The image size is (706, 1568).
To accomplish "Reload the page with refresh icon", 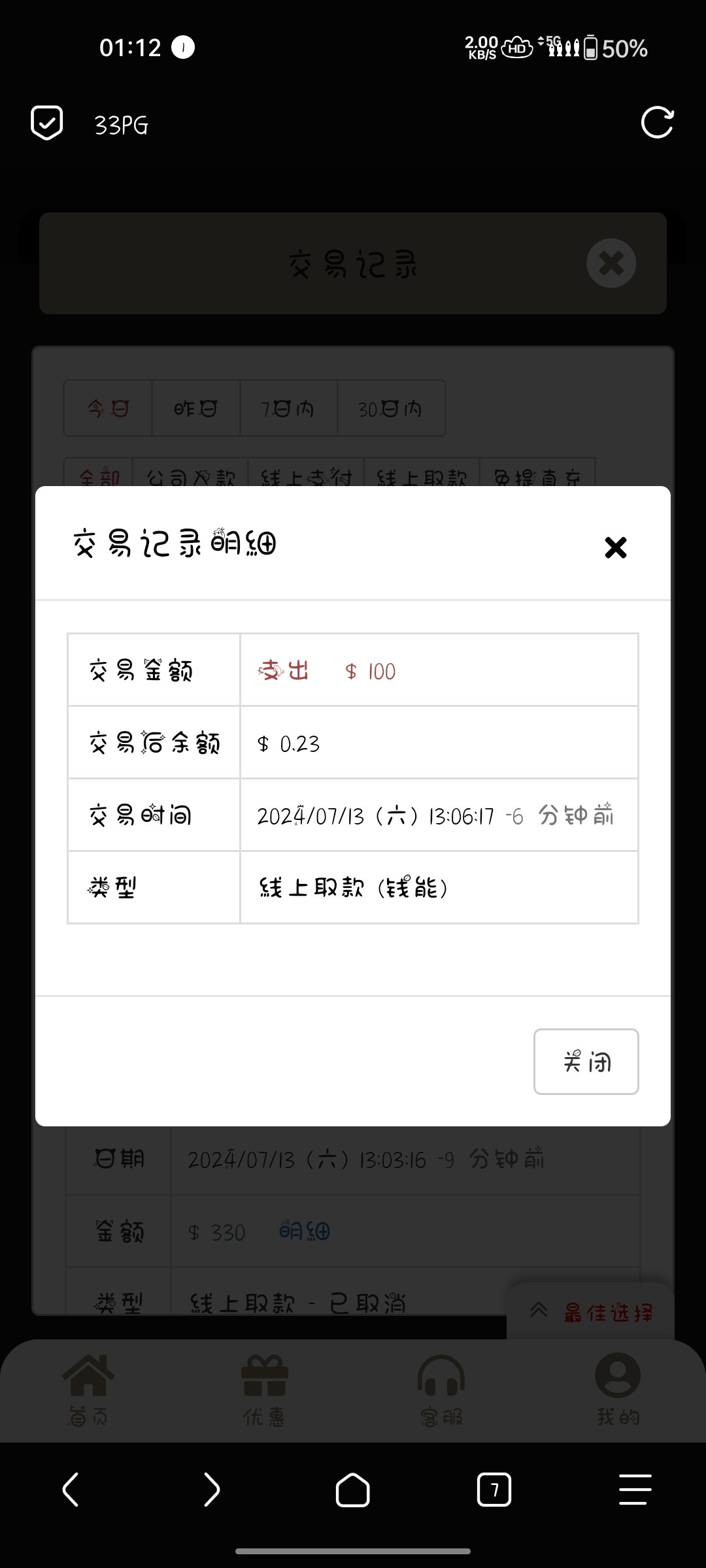I will tap(657, 123).
